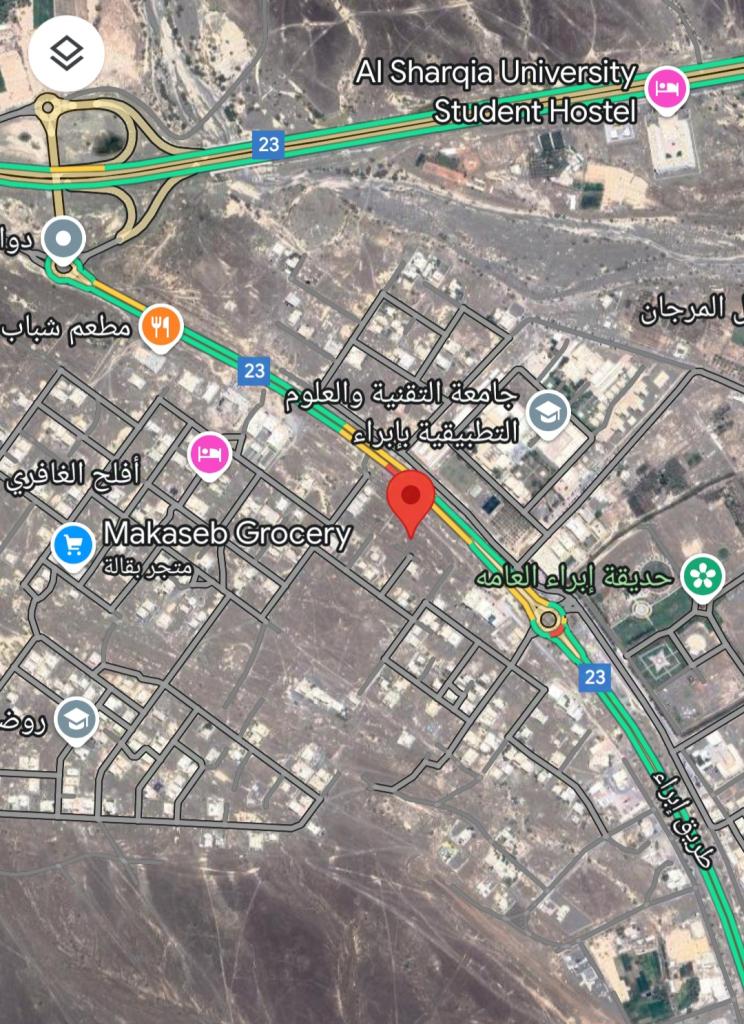Viewport: 744px width, 1024px height.
Task: Select the university marker with graduation cap
Action: click(548, 412)
